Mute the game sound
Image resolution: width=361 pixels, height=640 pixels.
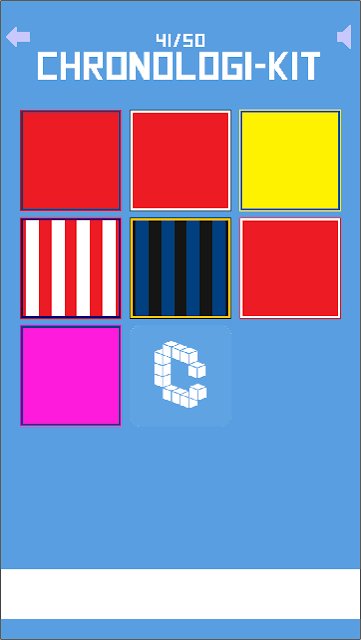click(344, 37)
